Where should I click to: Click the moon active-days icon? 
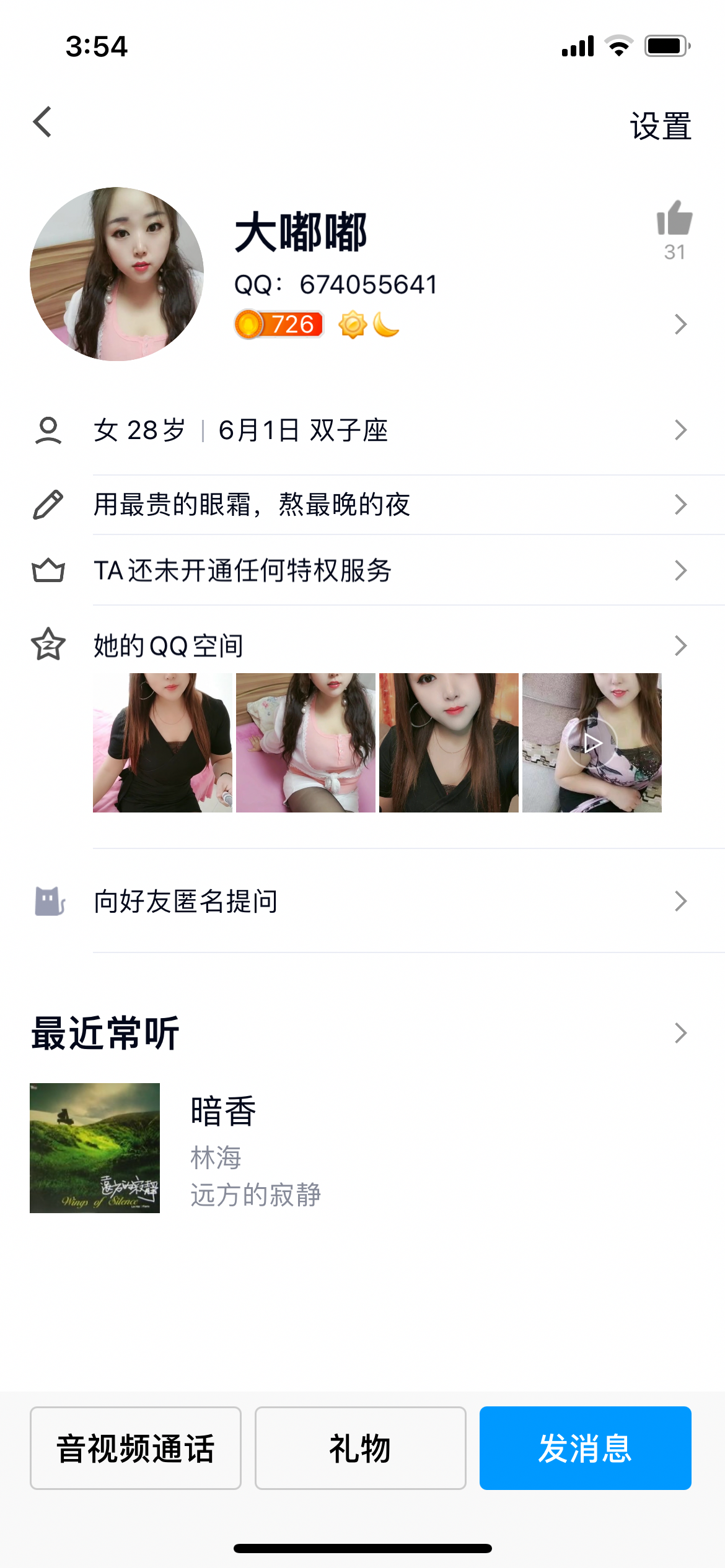point(385,323)
